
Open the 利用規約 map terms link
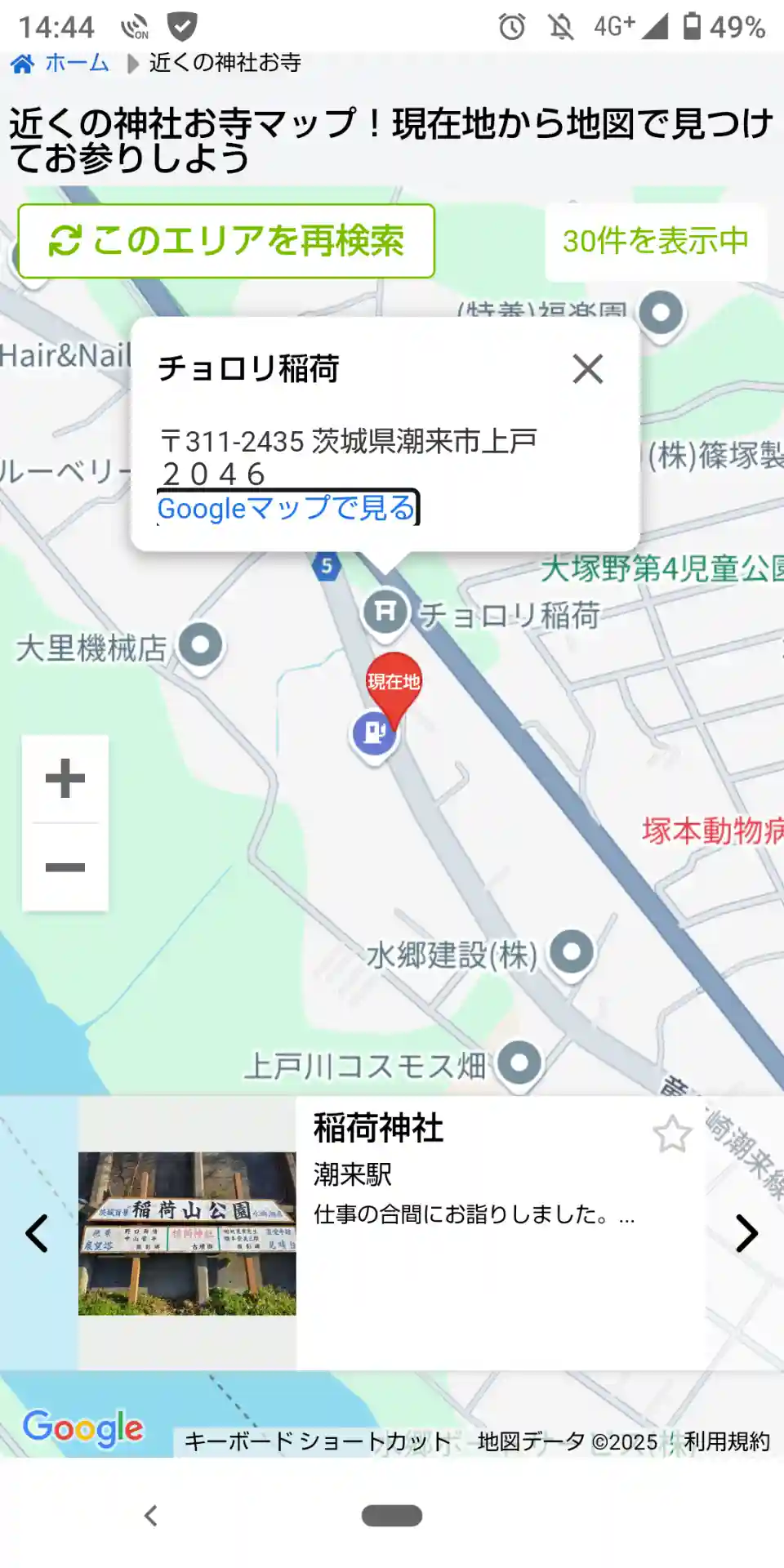(x=727, y=1441)
